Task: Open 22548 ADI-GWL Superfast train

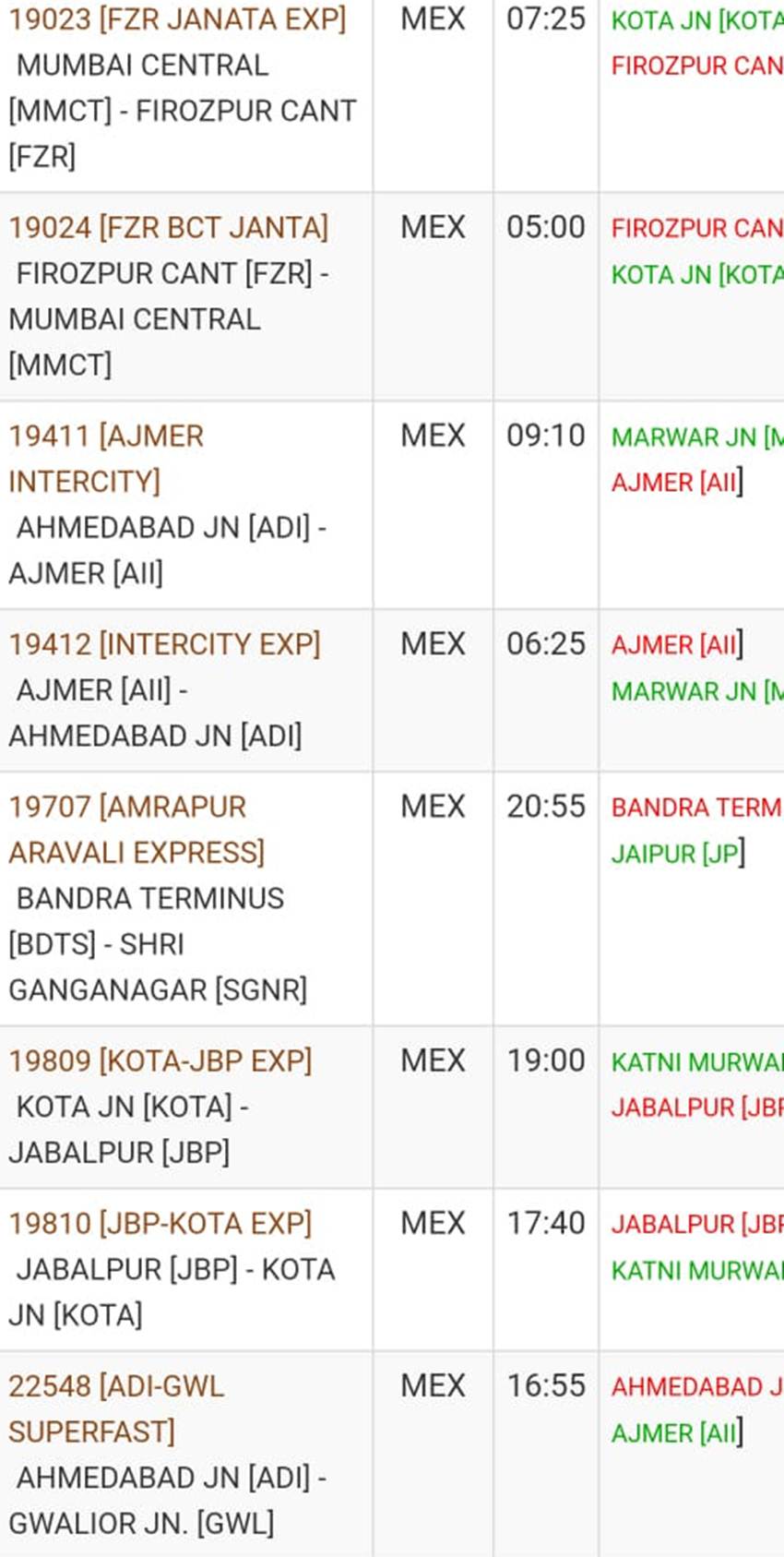Action: pyautogui.click(x=115, y=1408)
